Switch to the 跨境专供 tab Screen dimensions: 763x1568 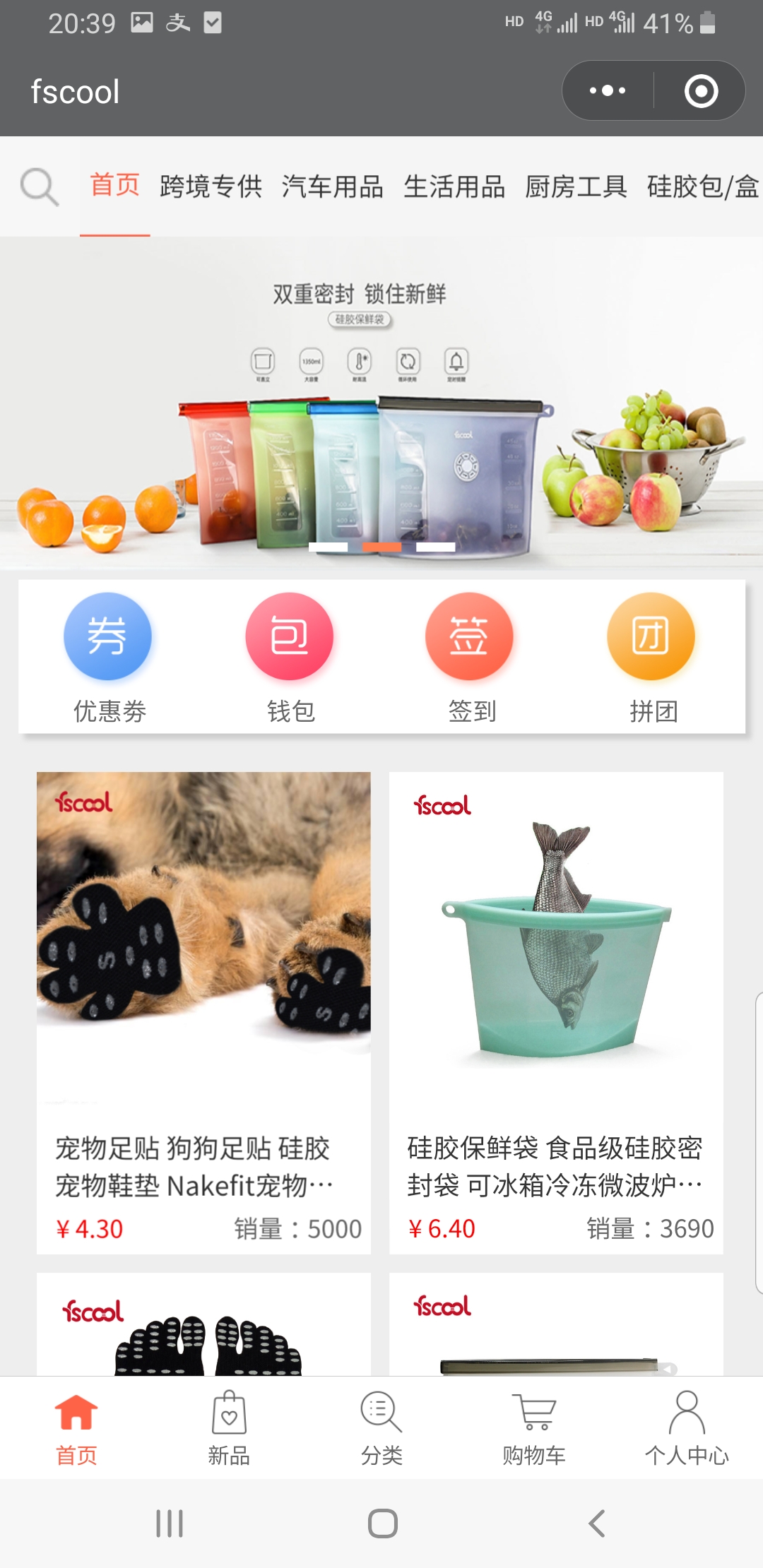(211, 187)
